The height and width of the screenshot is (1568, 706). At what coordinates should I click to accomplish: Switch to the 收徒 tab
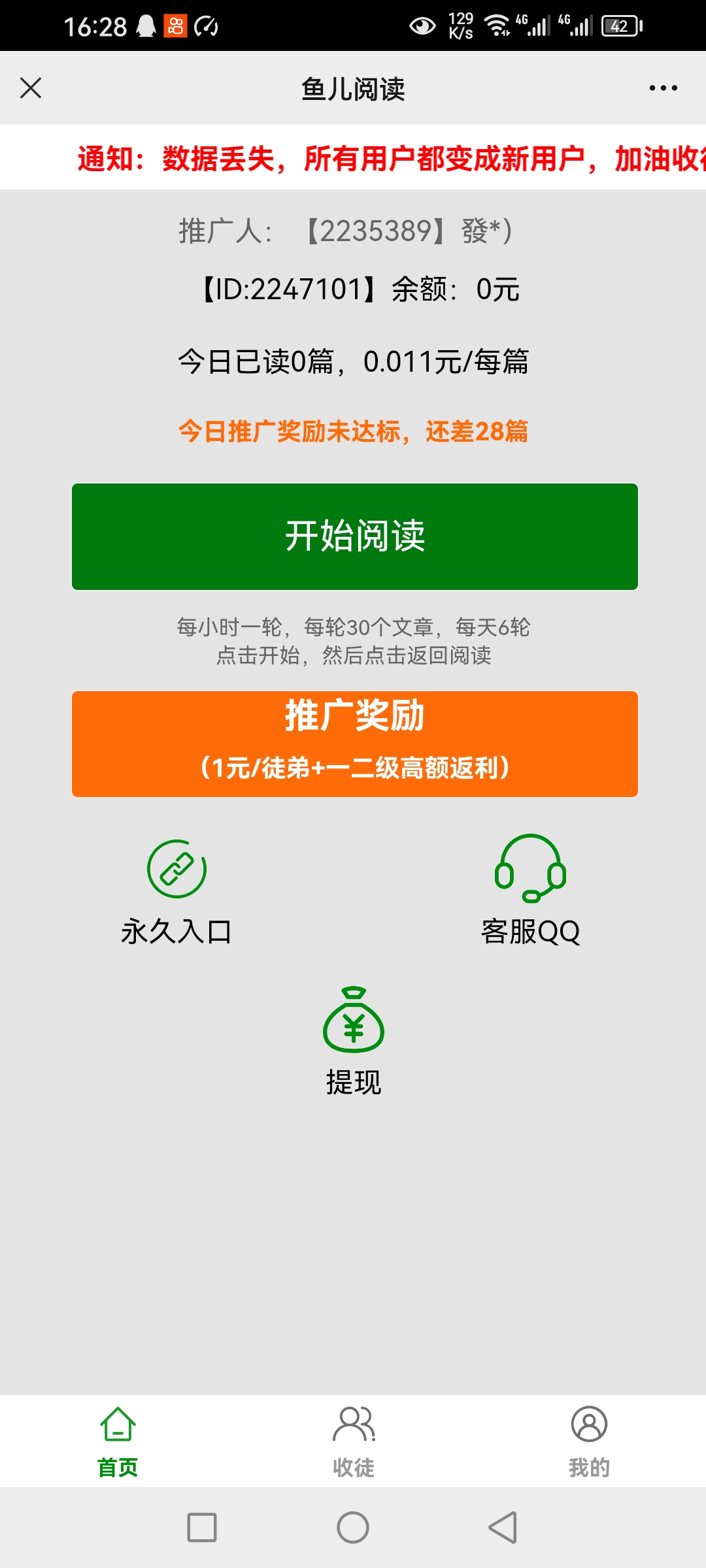354,1442
